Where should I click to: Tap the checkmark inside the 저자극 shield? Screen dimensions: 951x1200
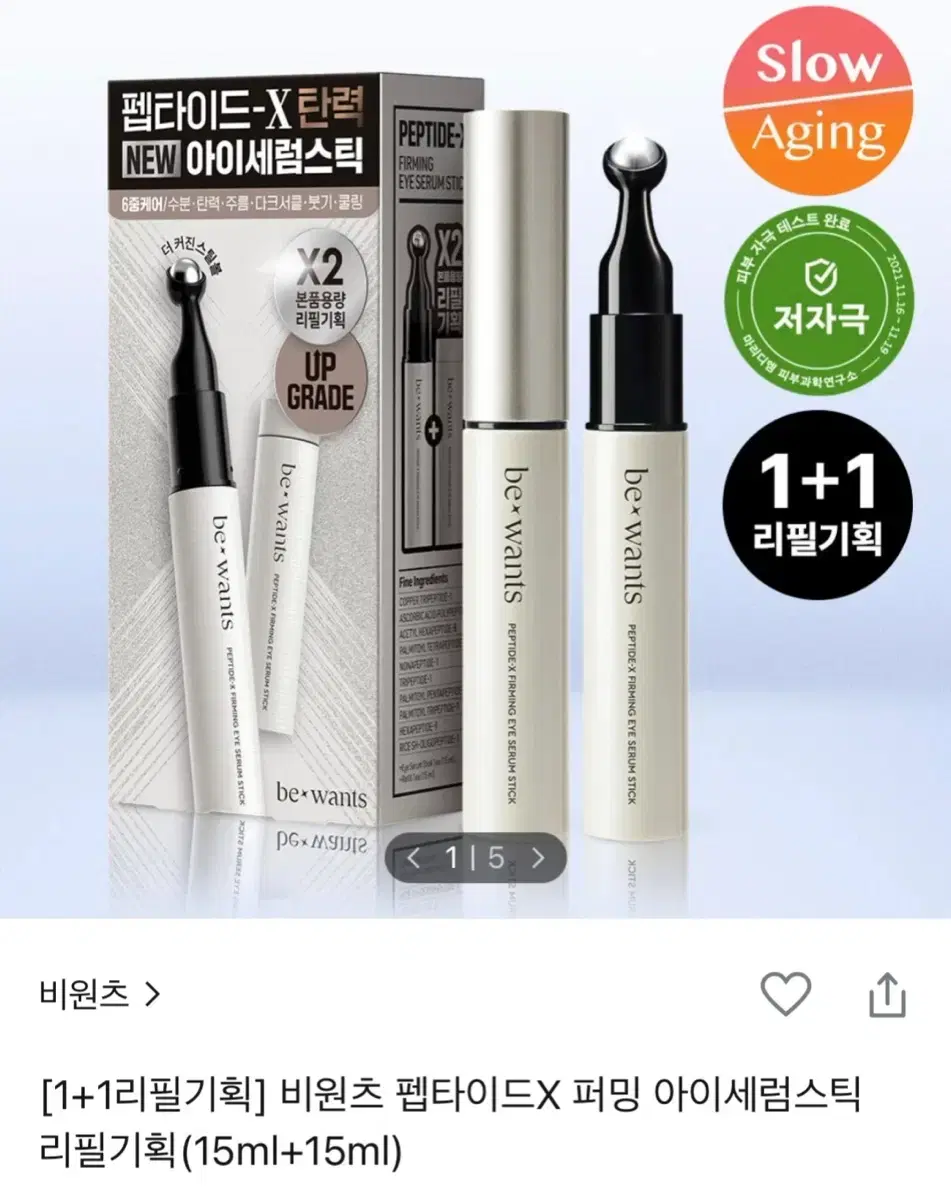818,272
